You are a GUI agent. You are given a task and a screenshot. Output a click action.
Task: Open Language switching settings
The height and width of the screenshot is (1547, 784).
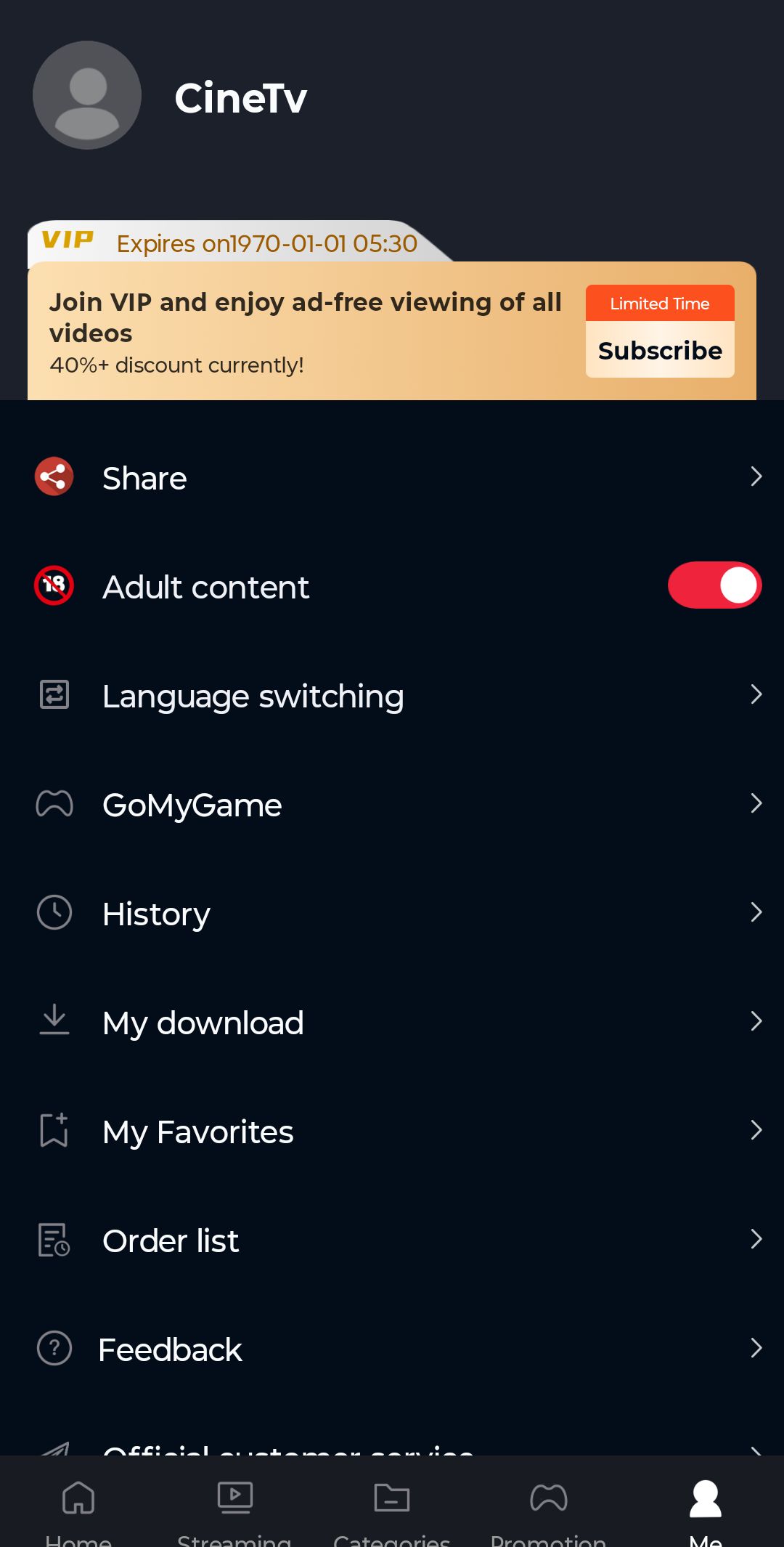point(392,696)
